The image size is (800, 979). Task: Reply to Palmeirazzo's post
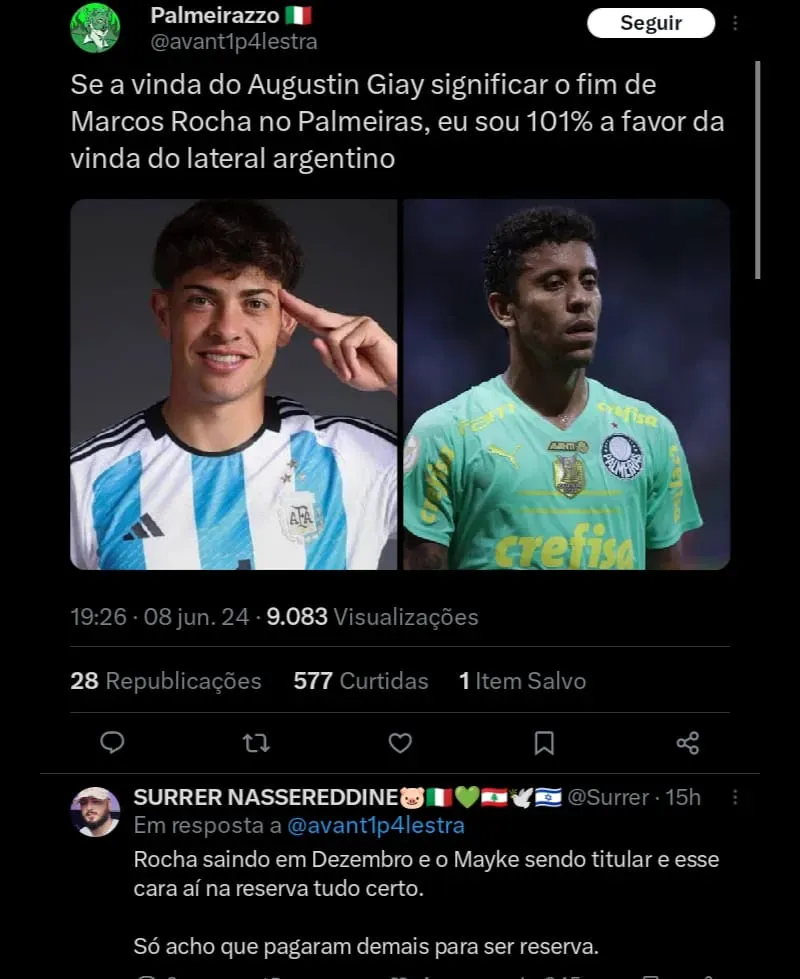113,742
